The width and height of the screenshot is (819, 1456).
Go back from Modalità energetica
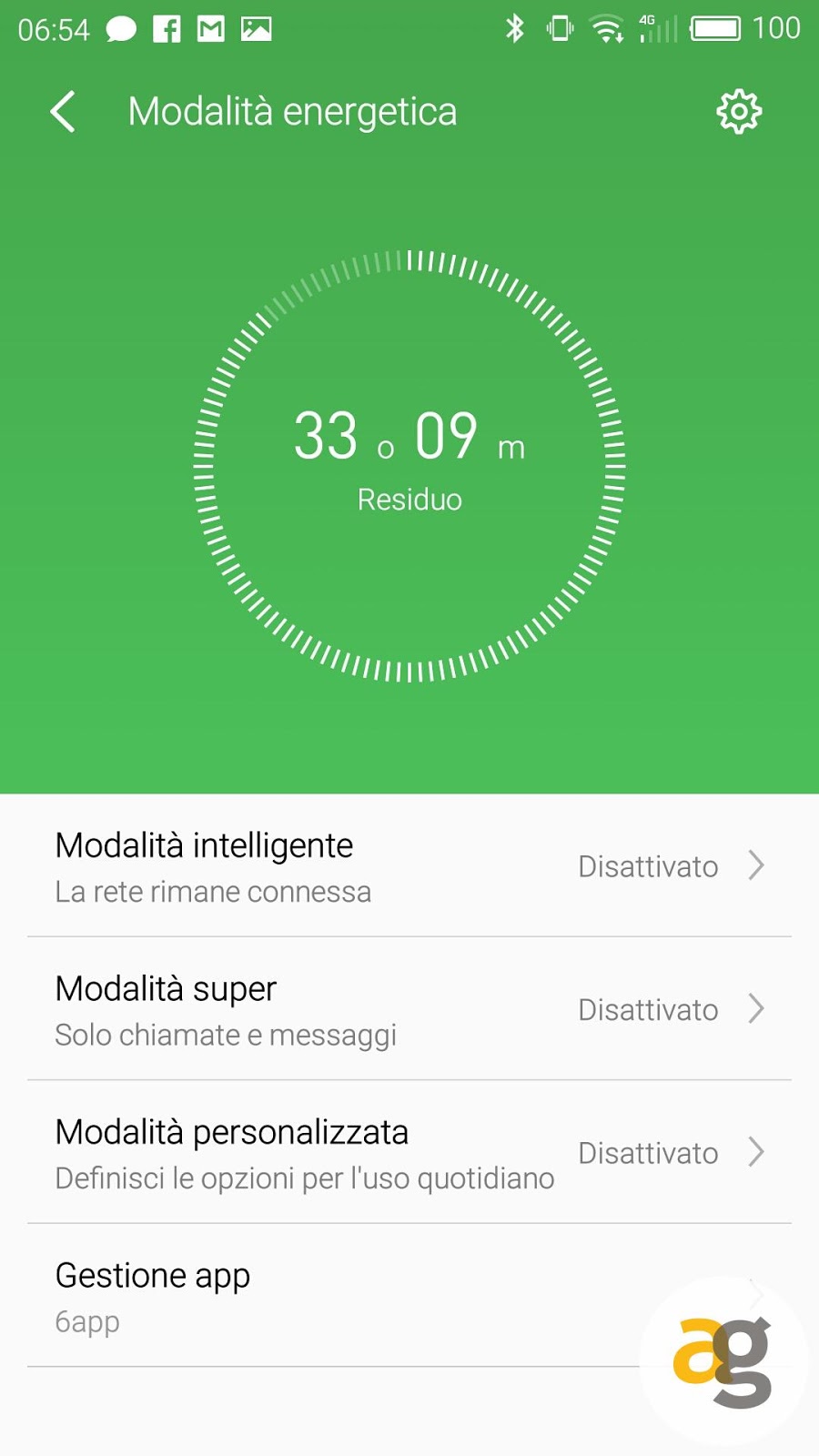pos(63,112)
